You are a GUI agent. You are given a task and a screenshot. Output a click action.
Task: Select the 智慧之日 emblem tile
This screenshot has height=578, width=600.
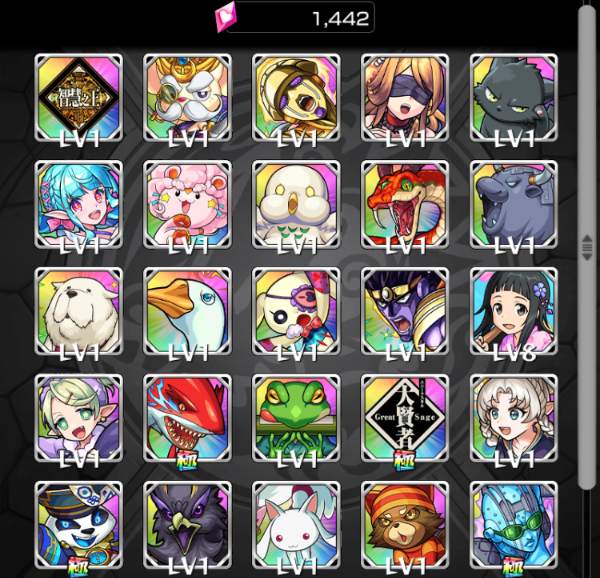coord(78,98)
